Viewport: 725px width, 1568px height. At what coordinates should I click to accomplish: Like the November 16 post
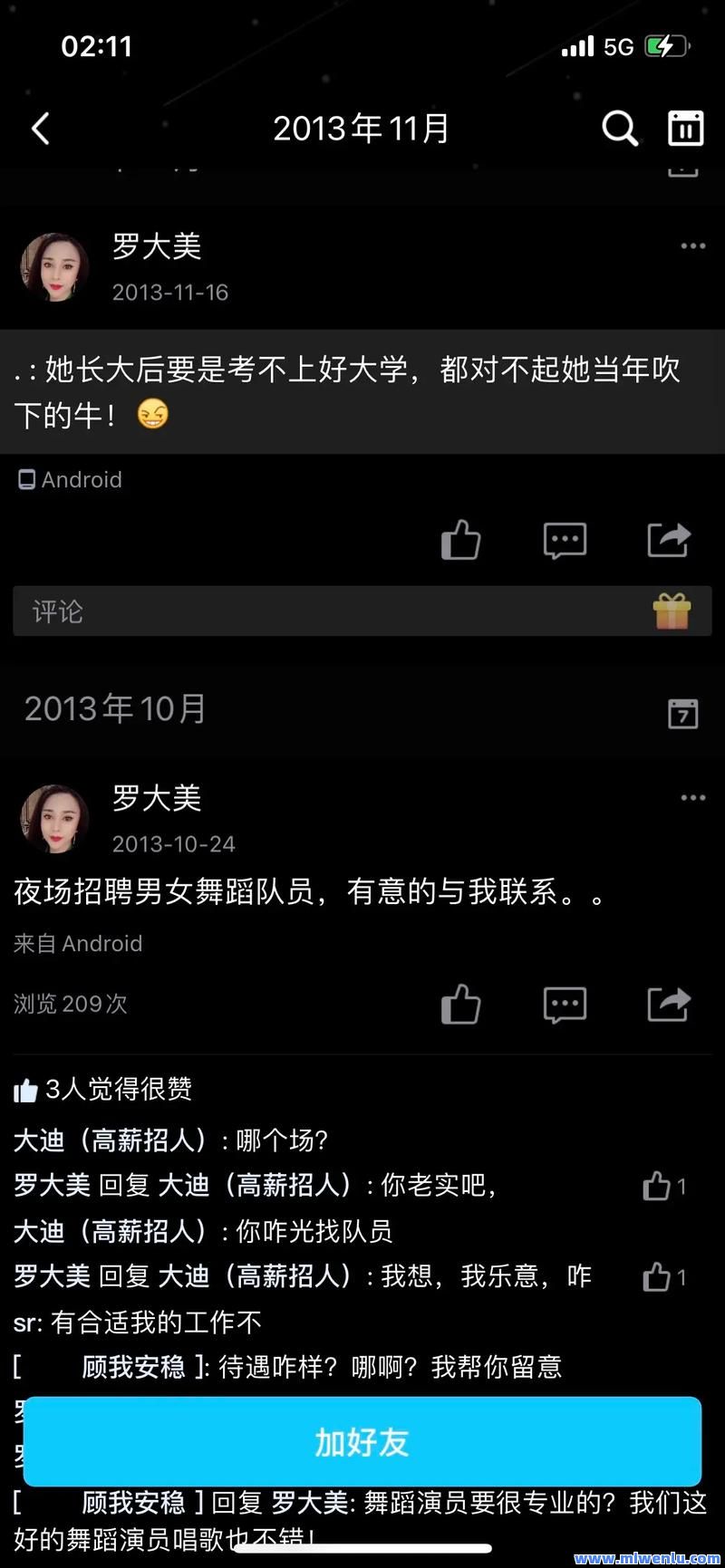tap(460, 539)
